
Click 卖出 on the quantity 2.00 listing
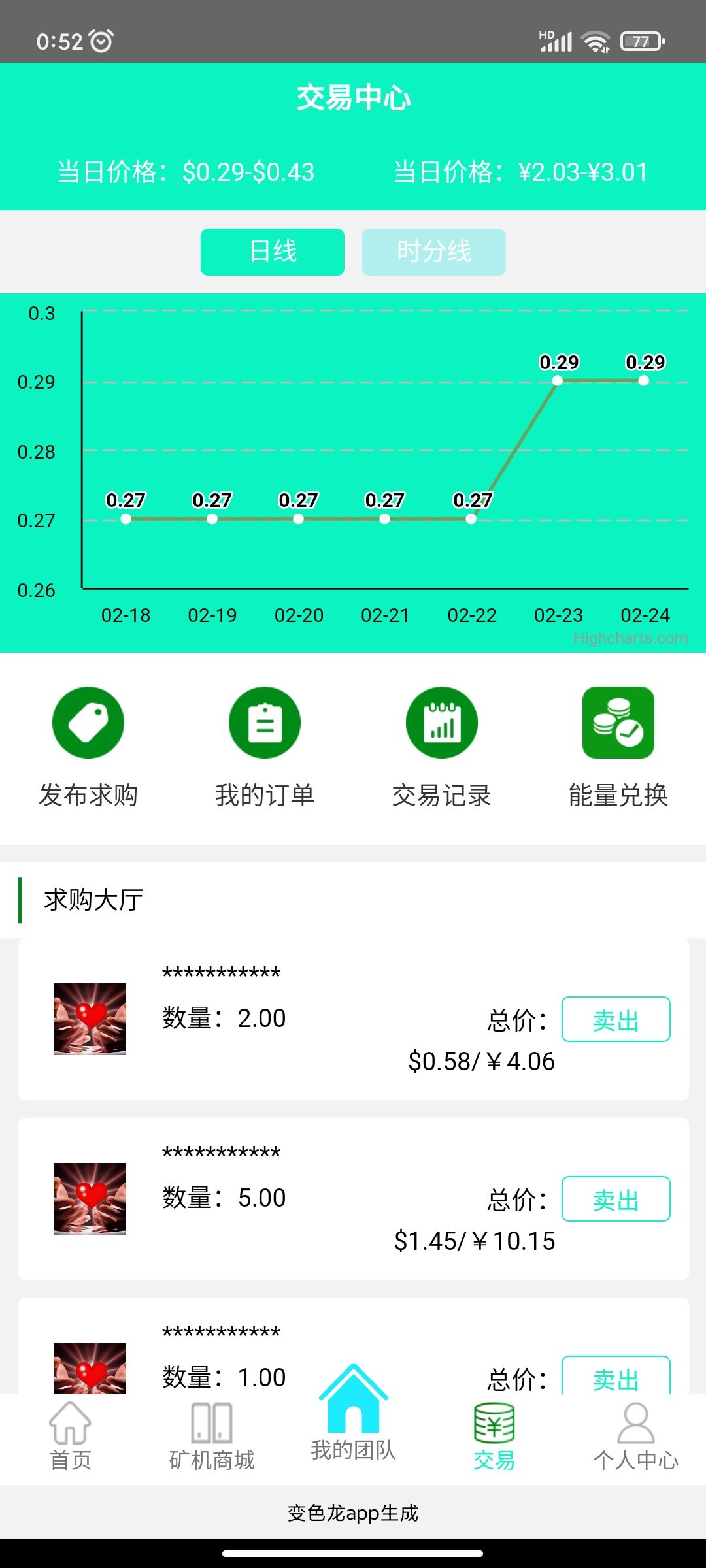616,1019
